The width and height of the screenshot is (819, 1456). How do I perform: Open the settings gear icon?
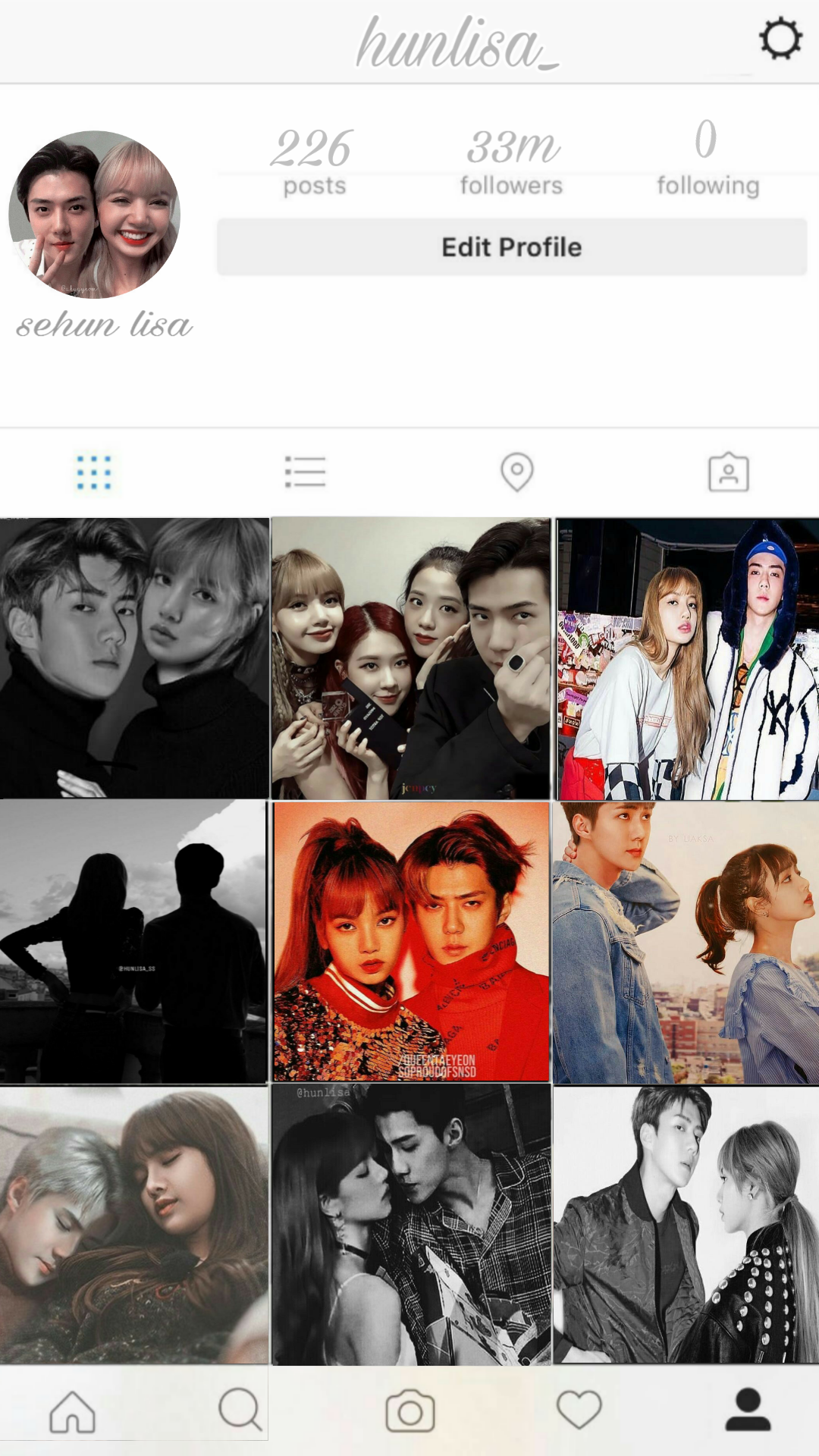tap(780, 39)
